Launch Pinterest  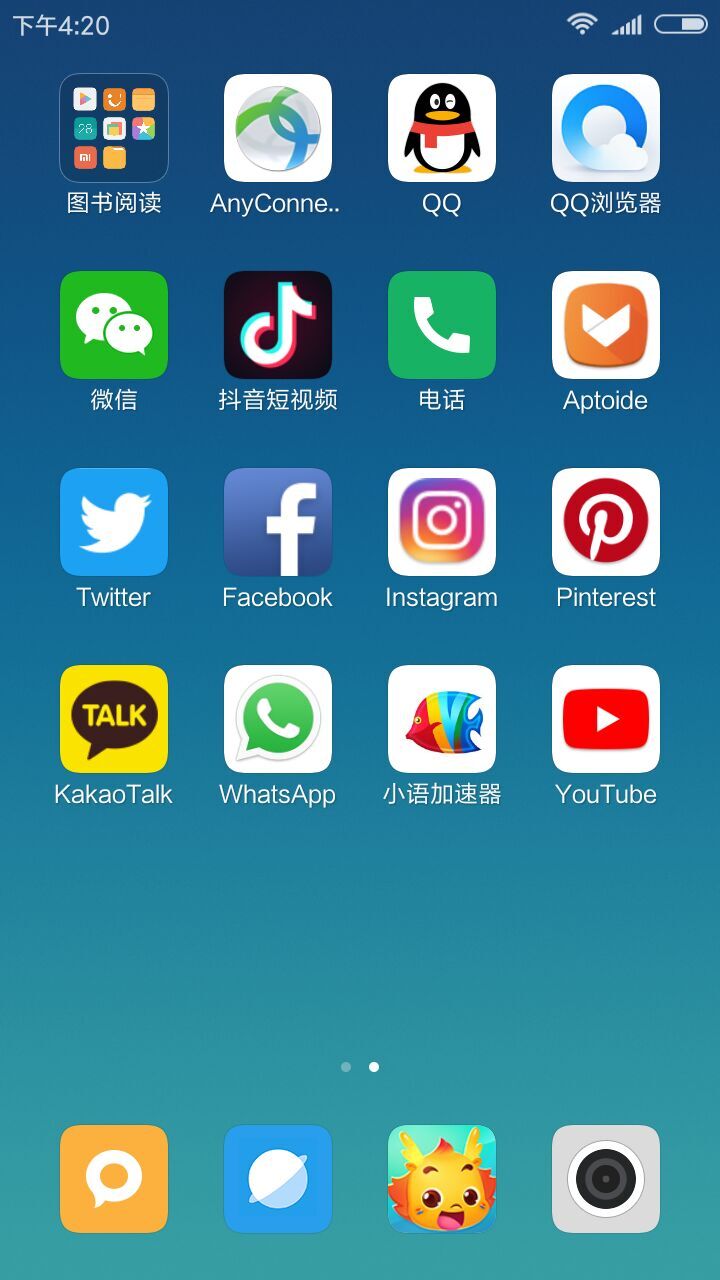click(x=606, y=522)
